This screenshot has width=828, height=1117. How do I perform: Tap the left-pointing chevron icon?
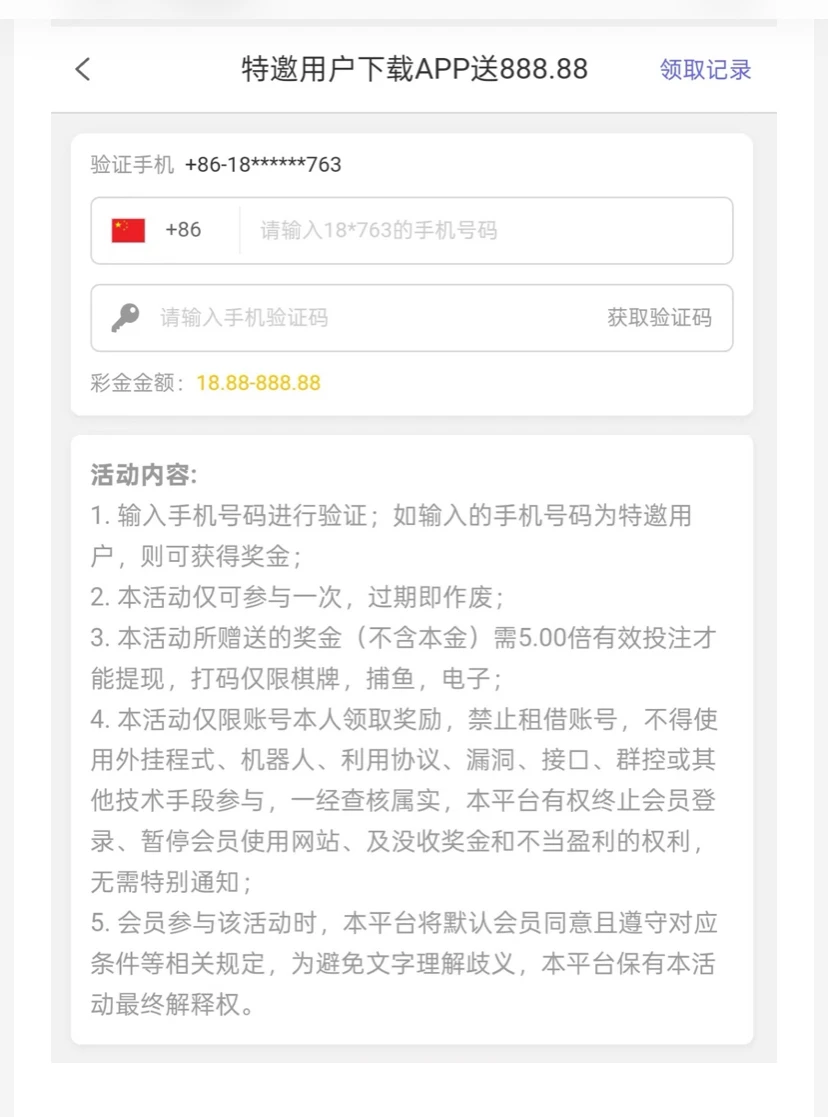point(81,69)
